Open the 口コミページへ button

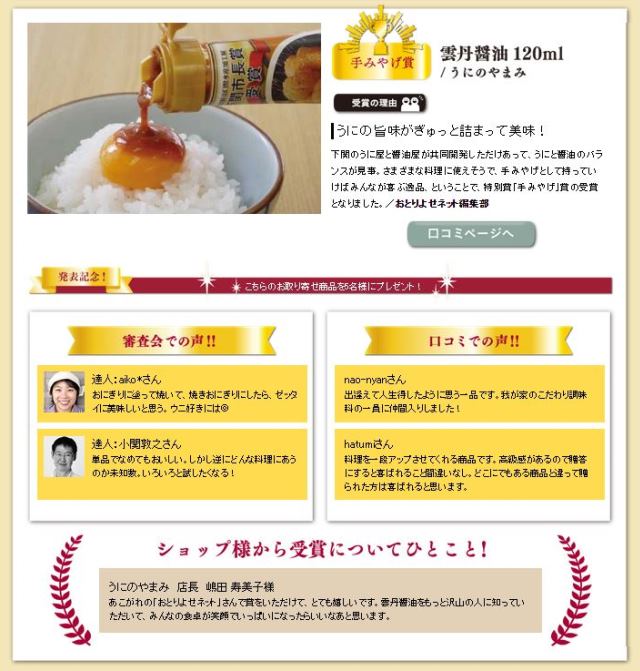(x=470, y=234)
